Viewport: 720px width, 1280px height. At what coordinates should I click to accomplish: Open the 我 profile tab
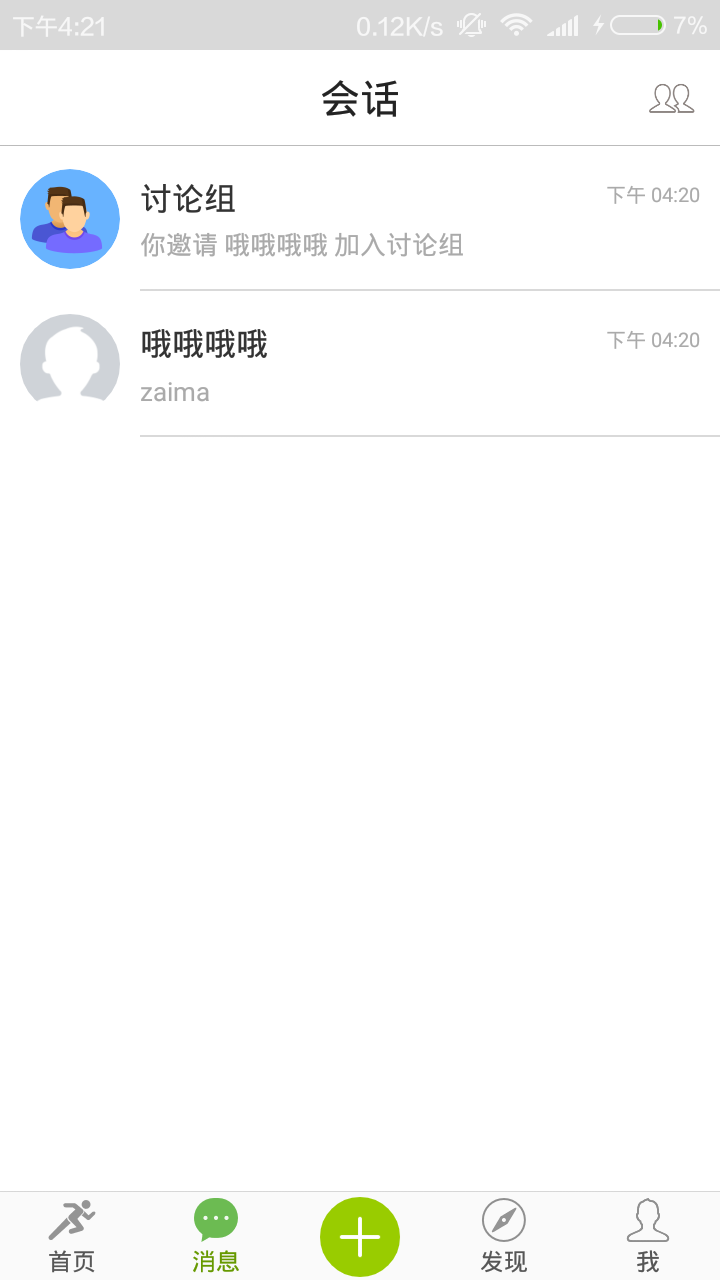click(648, 1237)
